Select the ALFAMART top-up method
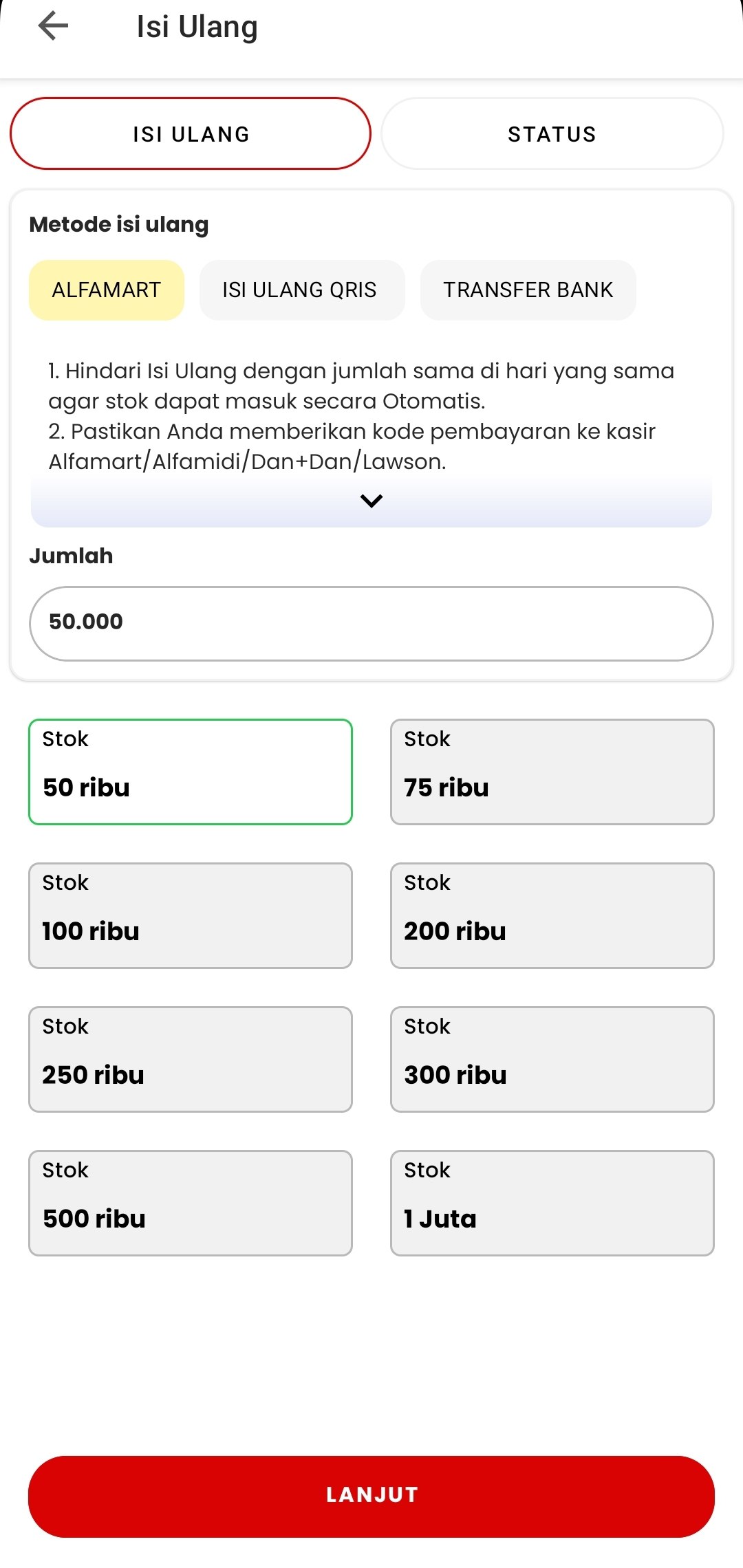 click(106, 290)
